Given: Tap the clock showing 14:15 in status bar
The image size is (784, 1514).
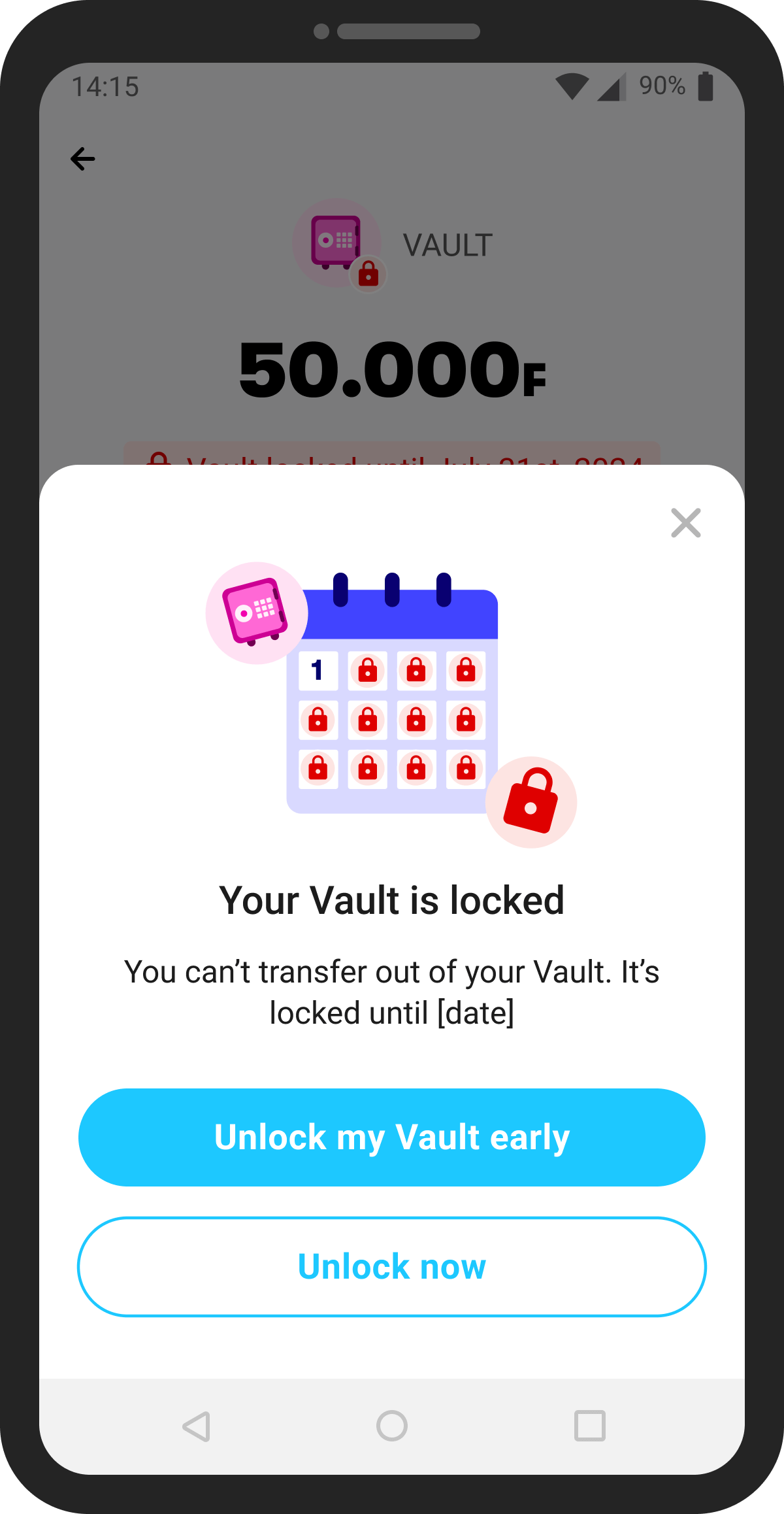Looking at the screenshot, I should point(106,86).
